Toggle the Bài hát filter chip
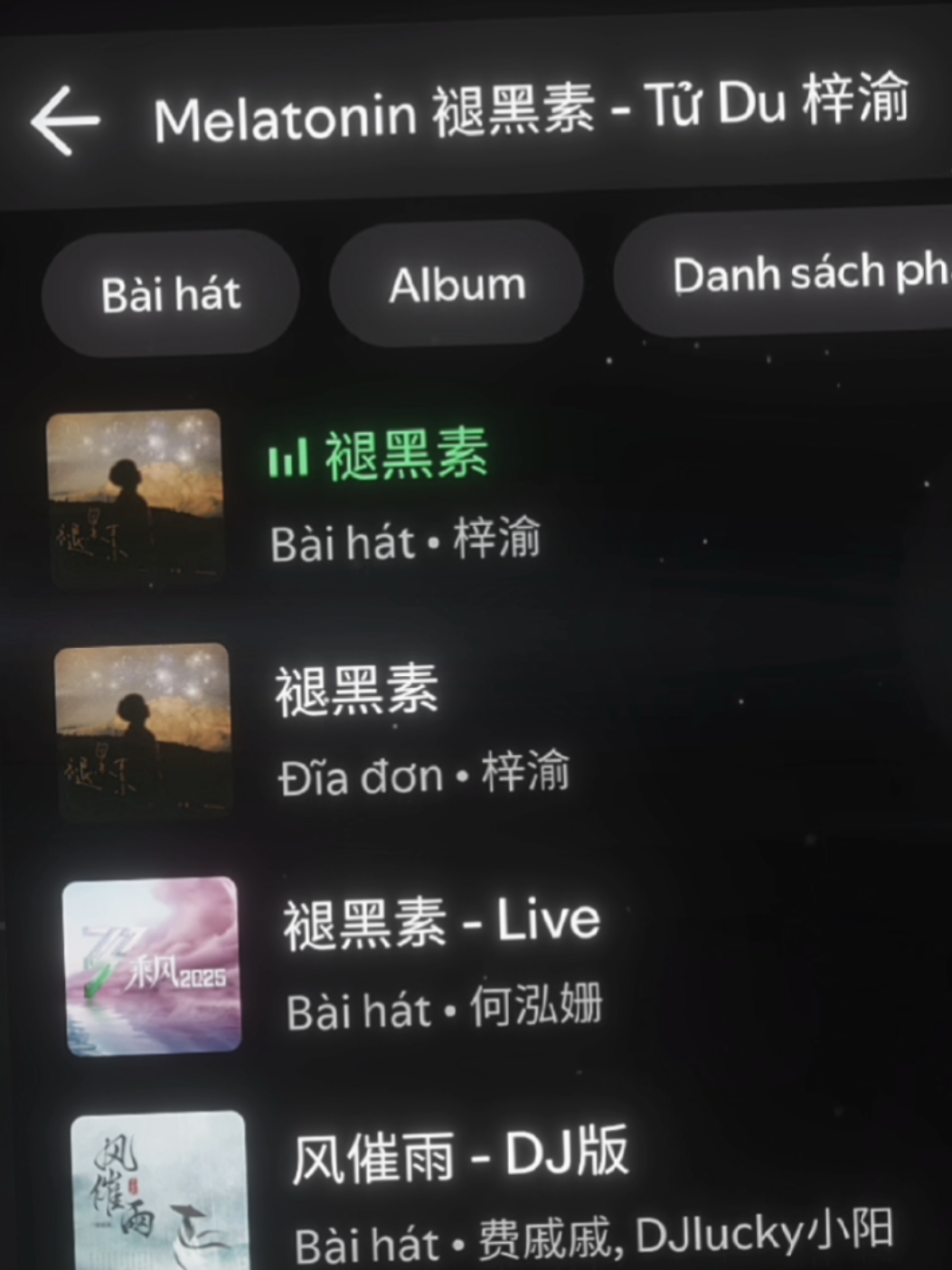Viewport: 952px width, 1270px height. pos(172,291)
